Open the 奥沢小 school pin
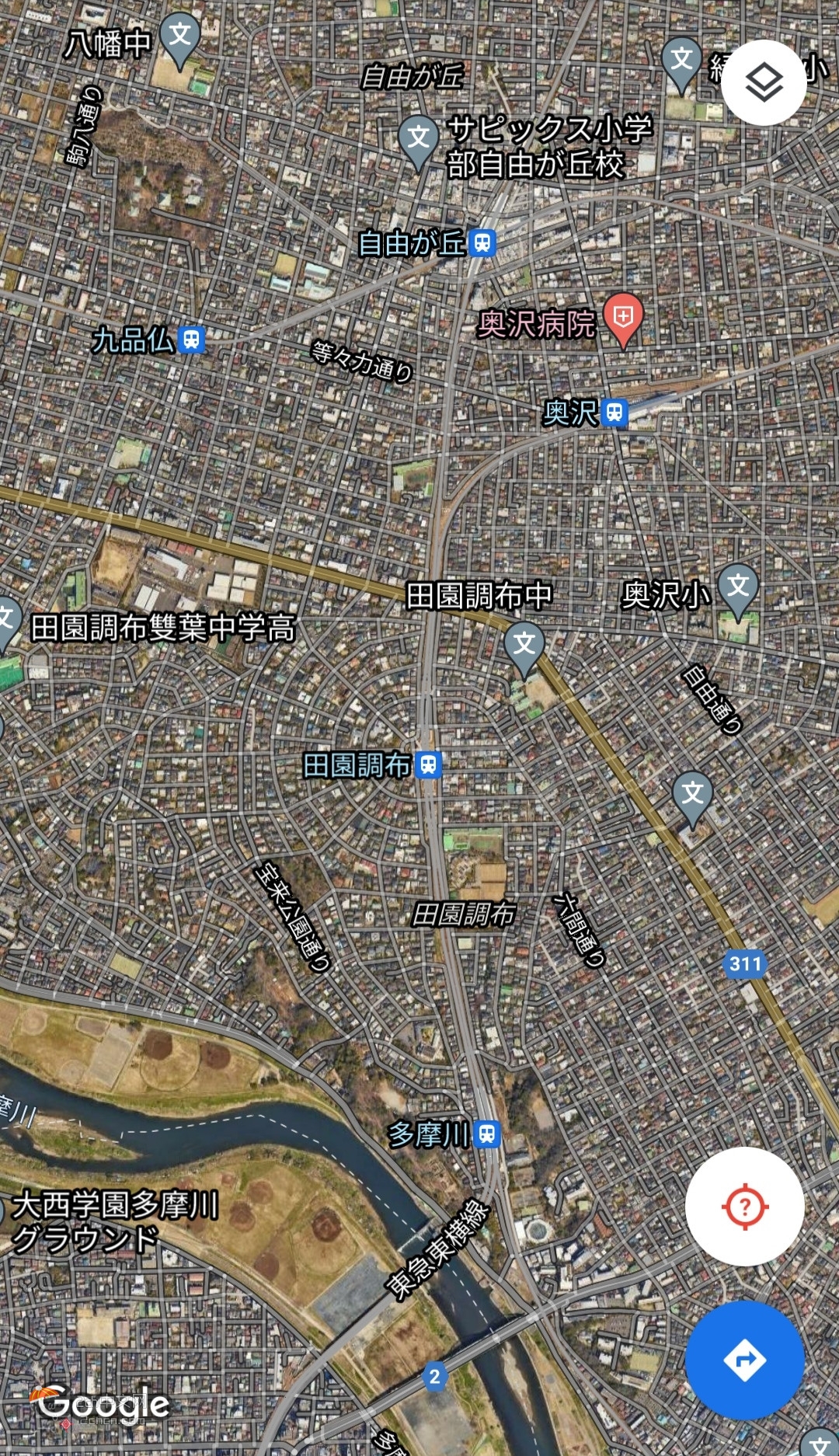839x1456 pixels. tap(738, 587)
